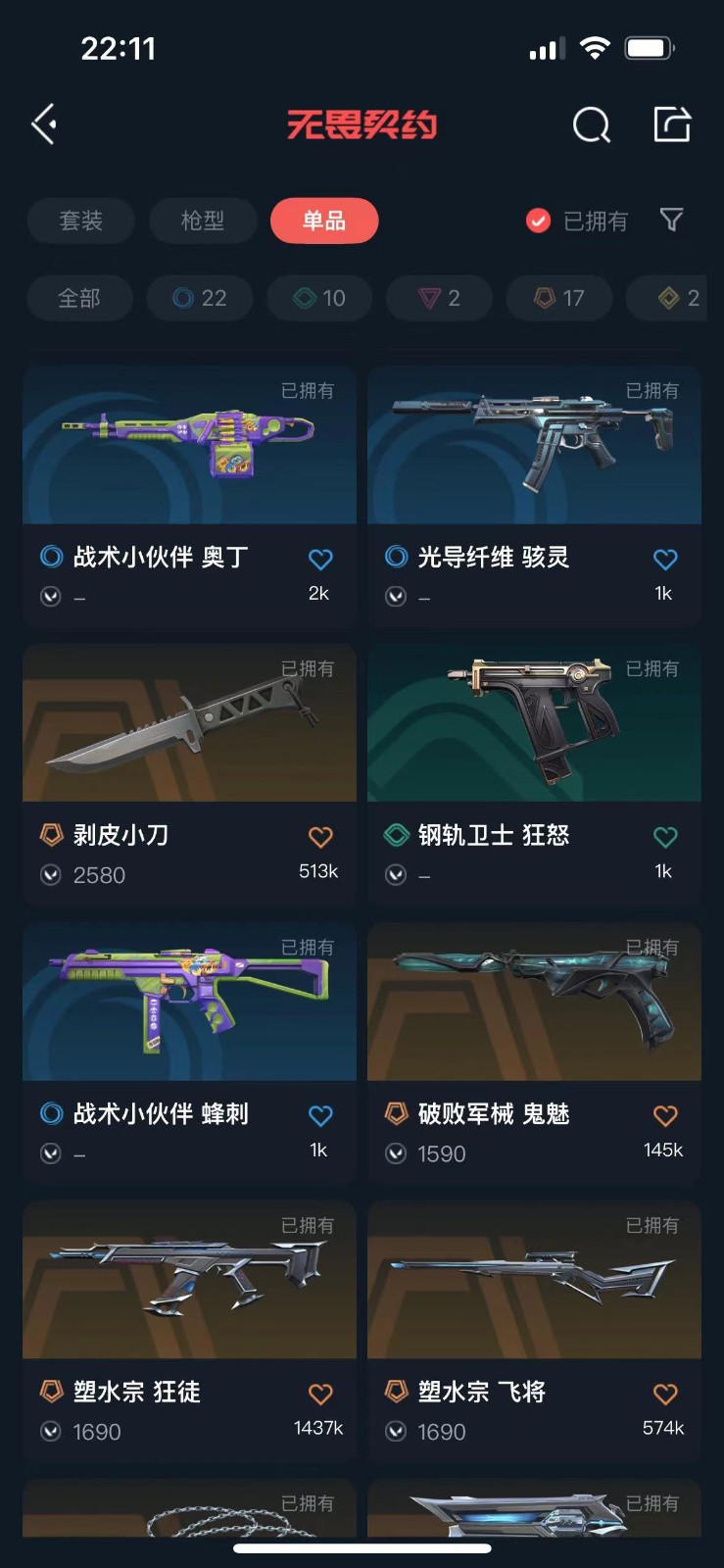Screen dimensions: 724x1568
Task: Select the 全部 filter chip
Action: [x=79, y=298]
